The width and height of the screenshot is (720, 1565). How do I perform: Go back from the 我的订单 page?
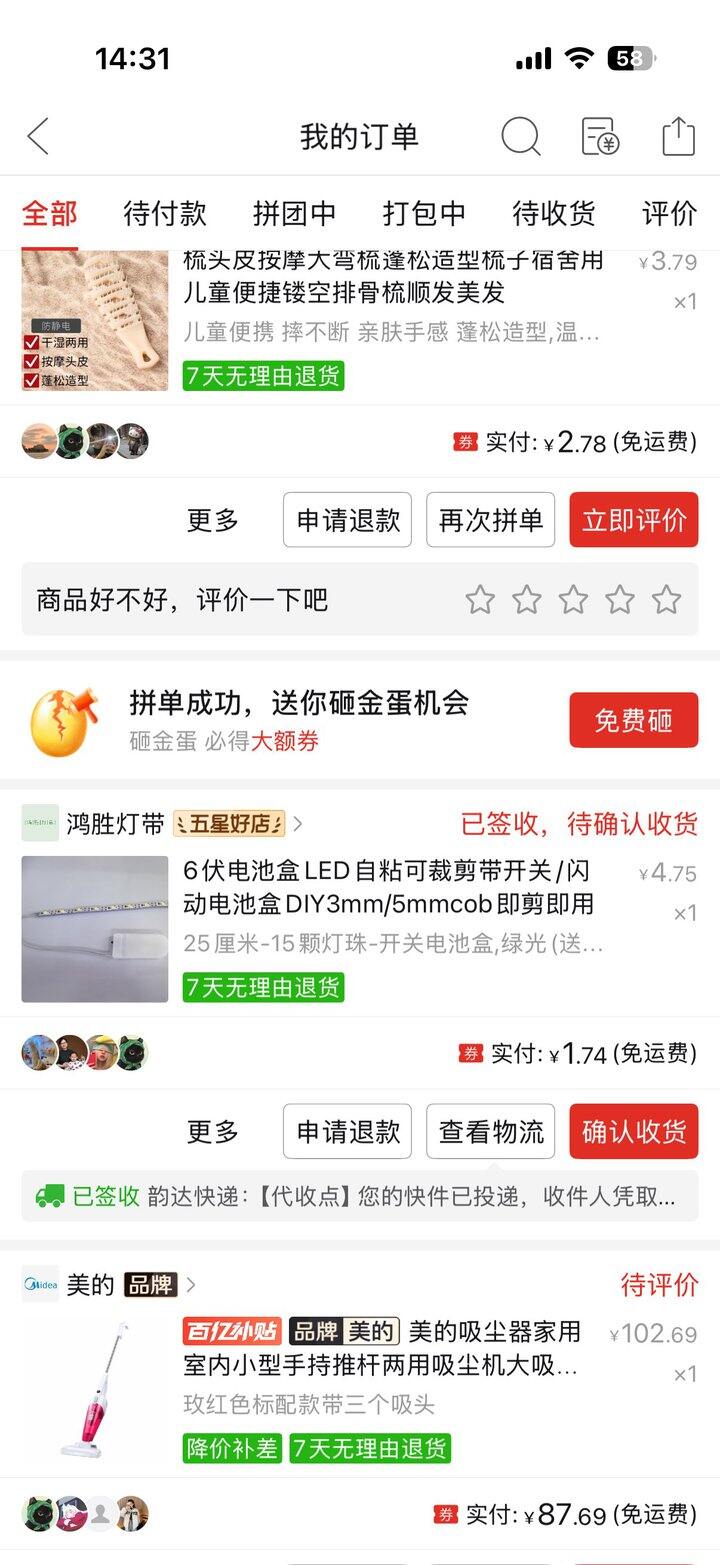click(38, 136)
